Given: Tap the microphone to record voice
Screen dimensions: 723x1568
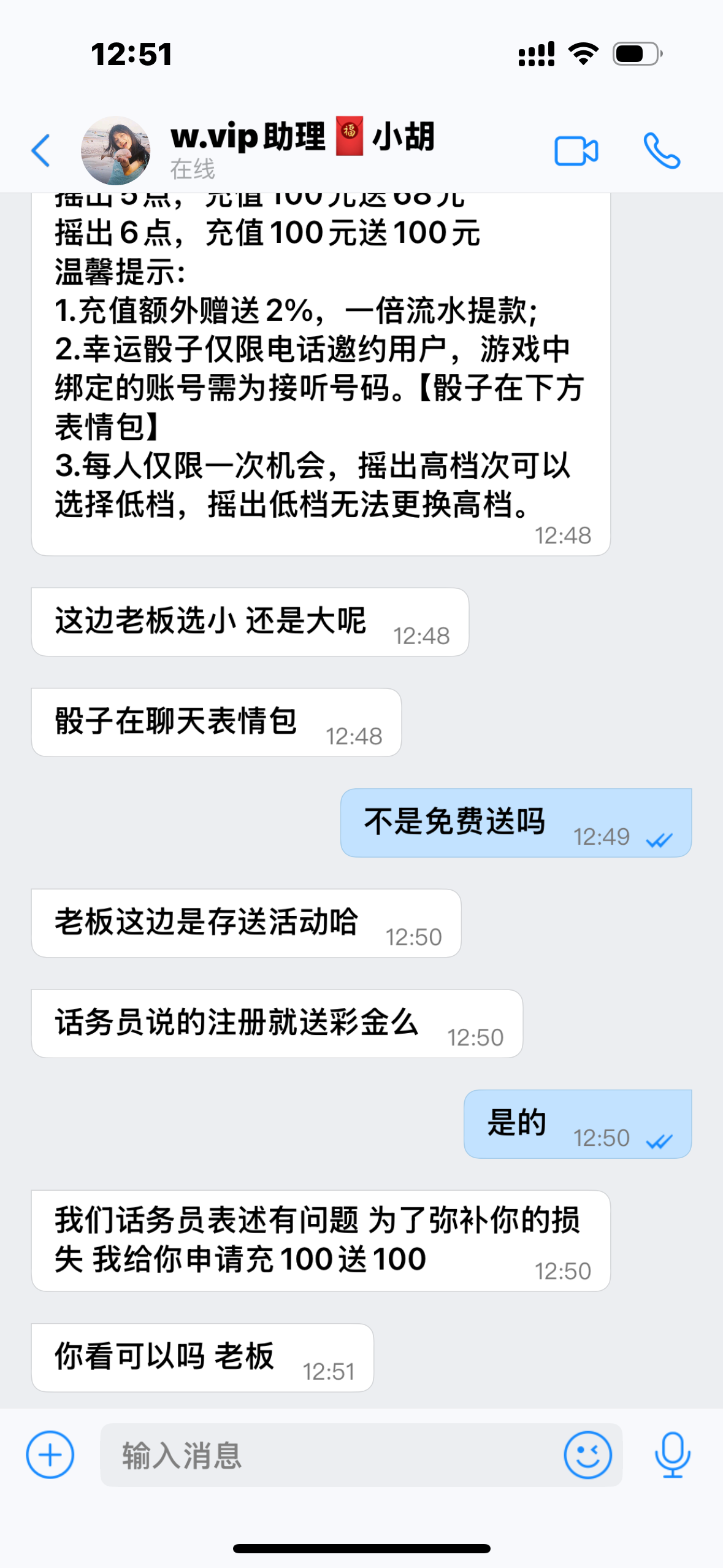Looking at the screenshot, I should point(672,1455).
